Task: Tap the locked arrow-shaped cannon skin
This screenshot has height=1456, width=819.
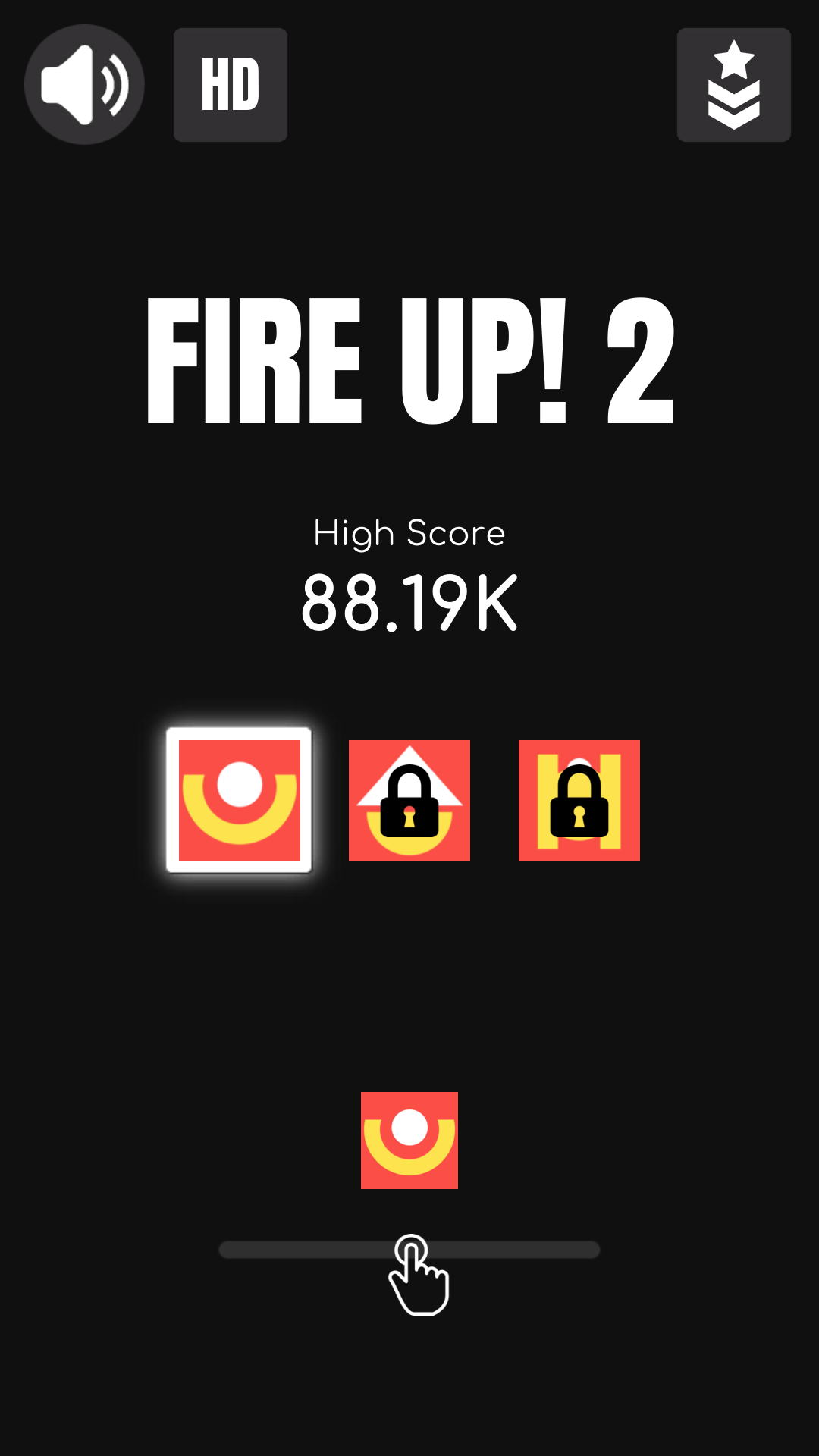Action: point(409,801)
